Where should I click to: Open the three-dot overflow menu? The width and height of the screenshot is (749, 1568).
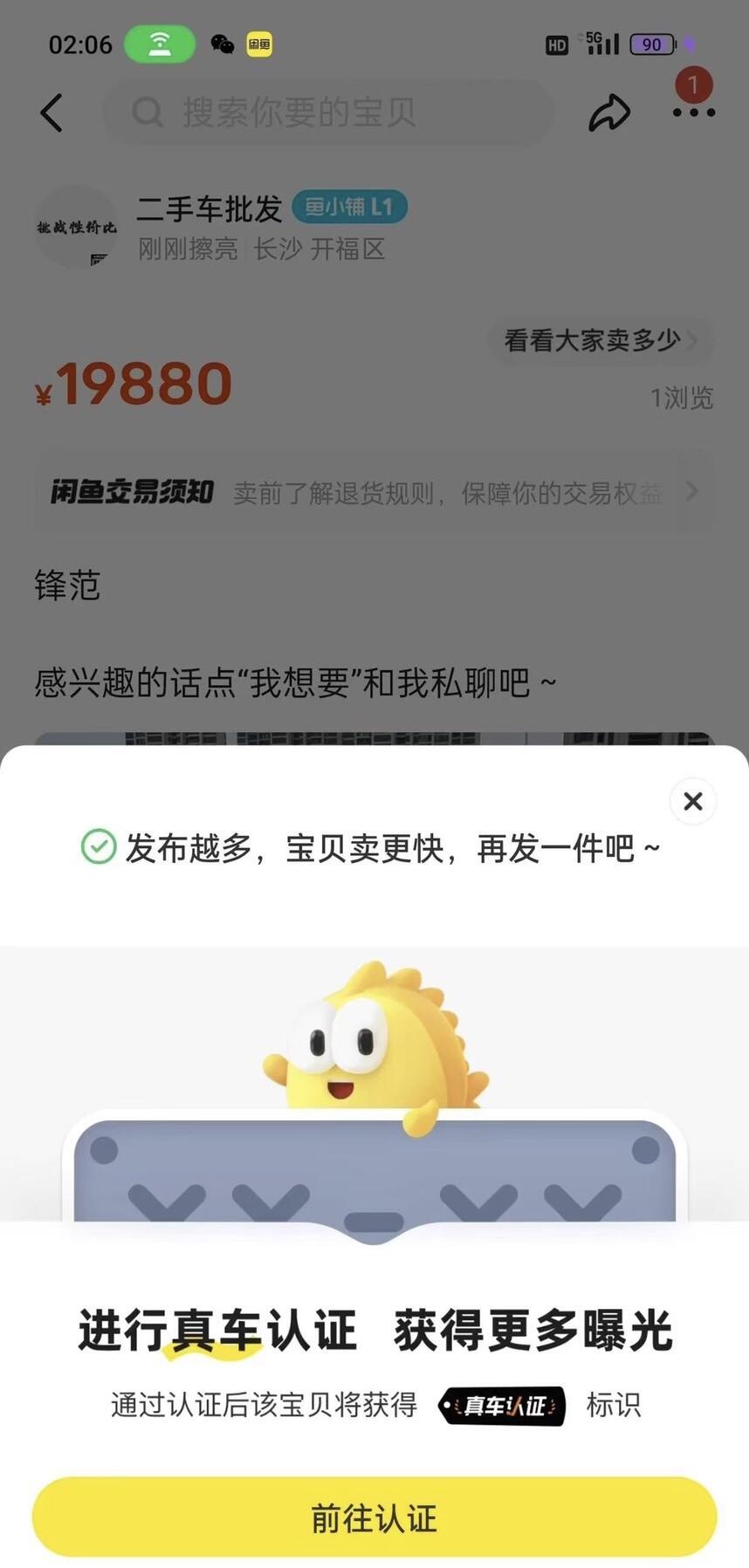[693, 113]
